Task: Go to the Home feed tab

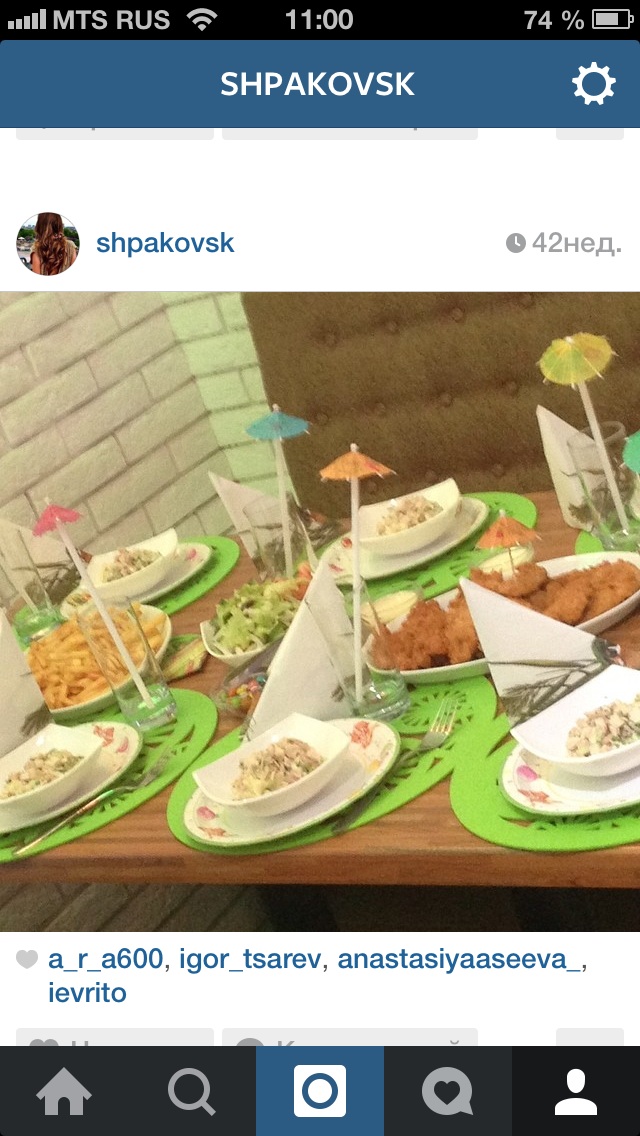Action: tap(64, 1091)
